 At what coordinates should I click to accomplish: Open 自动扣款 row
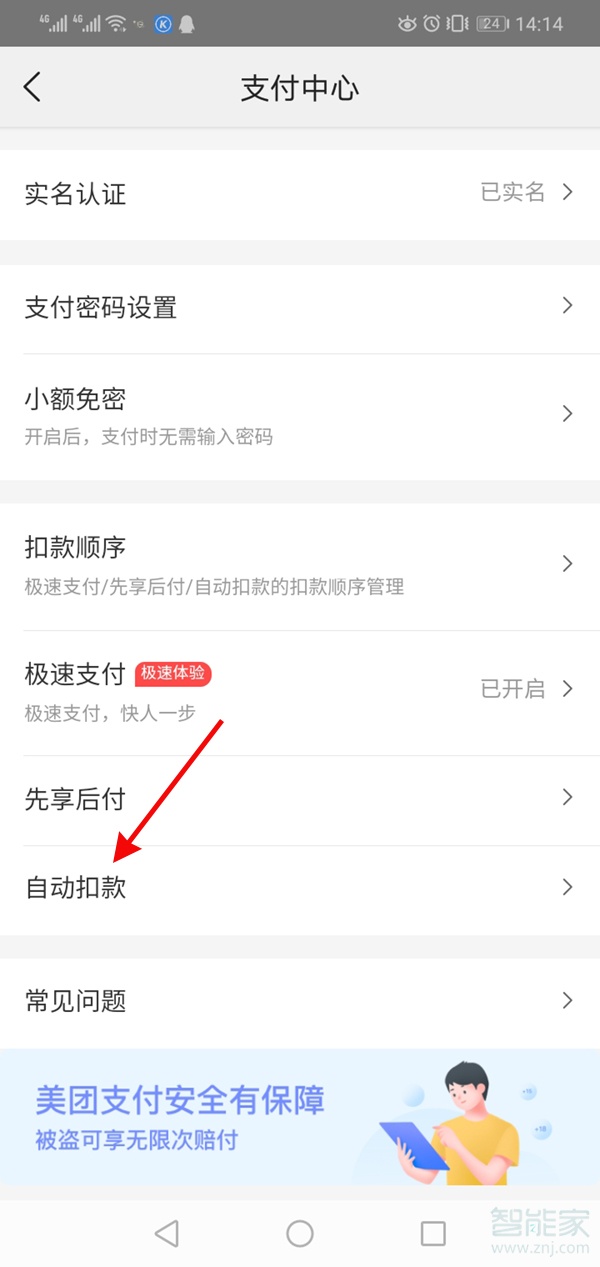click(300, 887)
